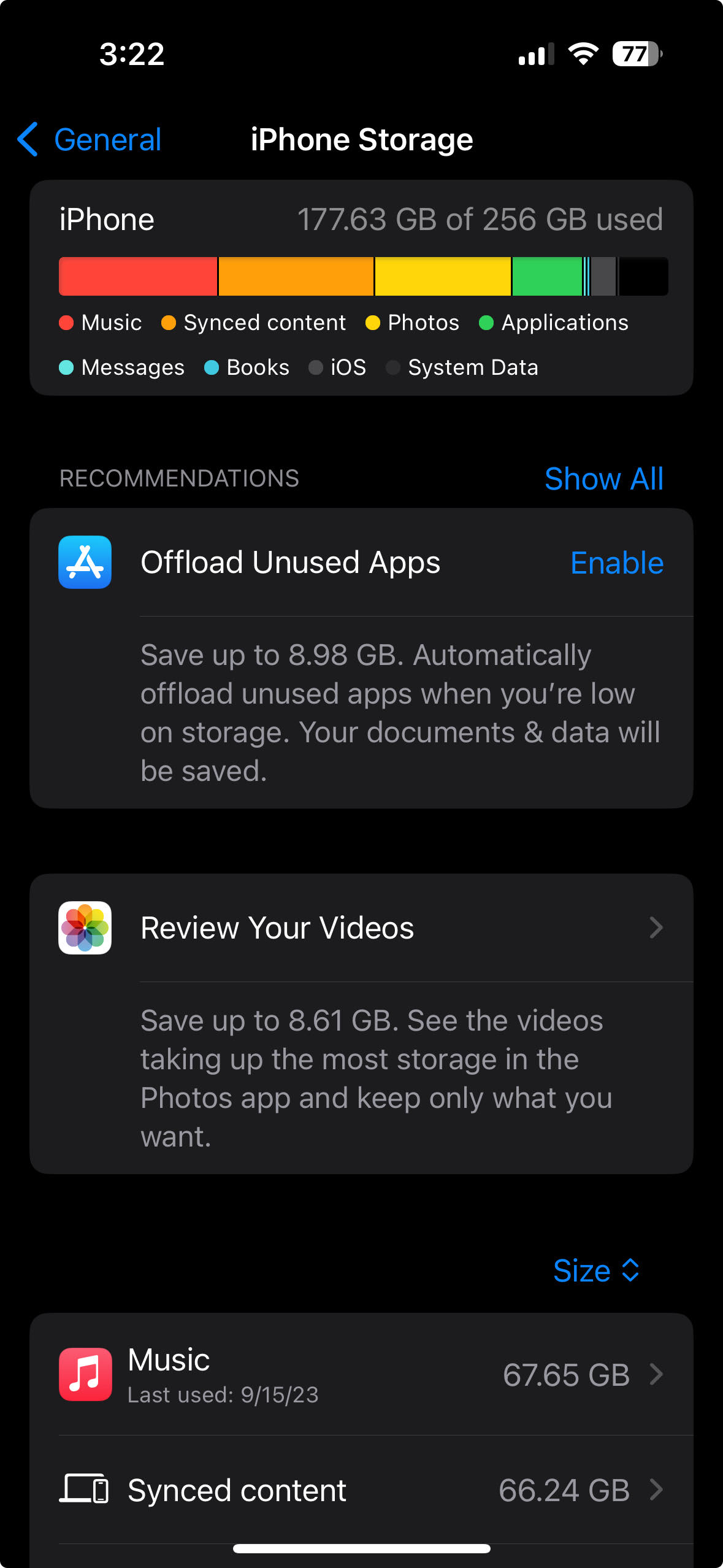Open Review Your Videos recommendation
The height and width of the screenshot is (1568, 723).
pos(361,928)
